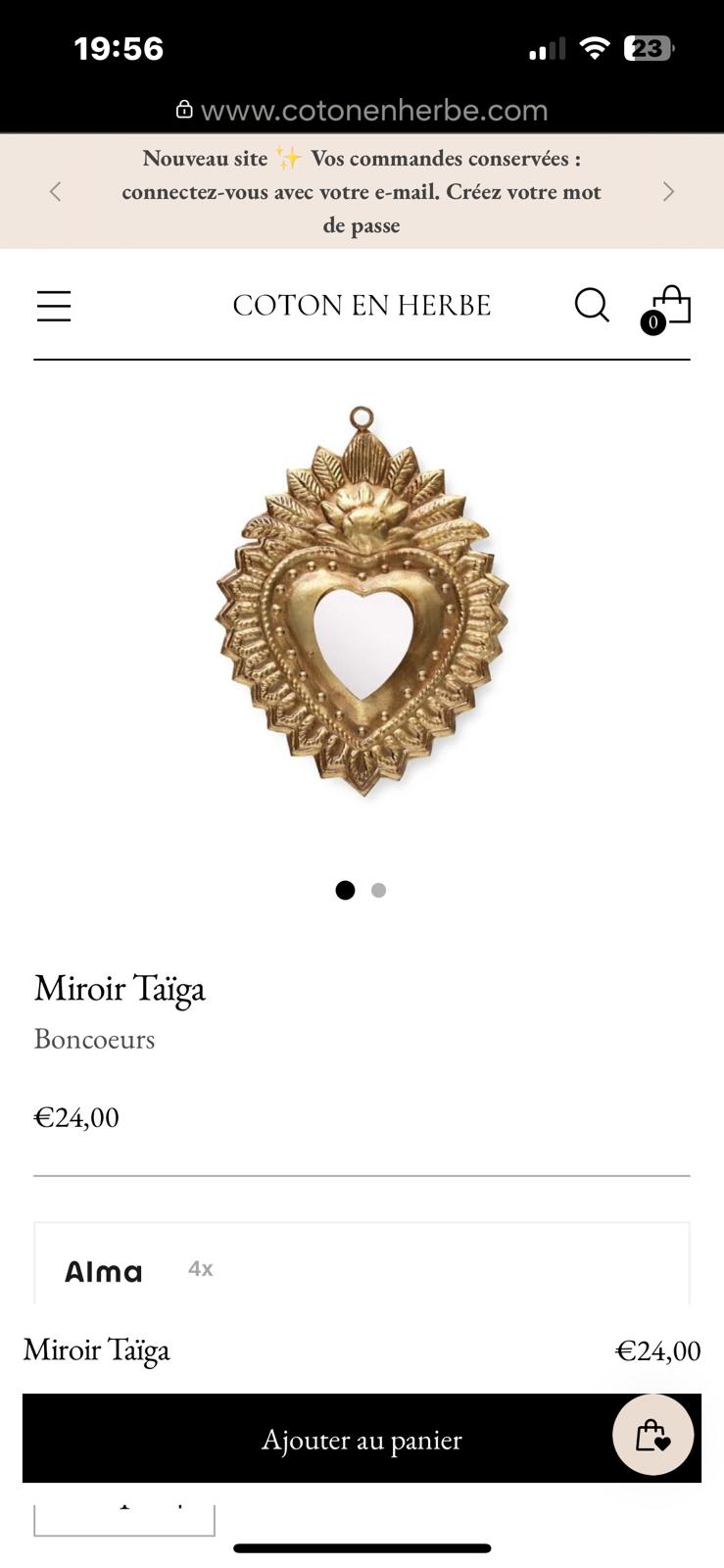Open the quantity stepper at the bottom

123,1514
